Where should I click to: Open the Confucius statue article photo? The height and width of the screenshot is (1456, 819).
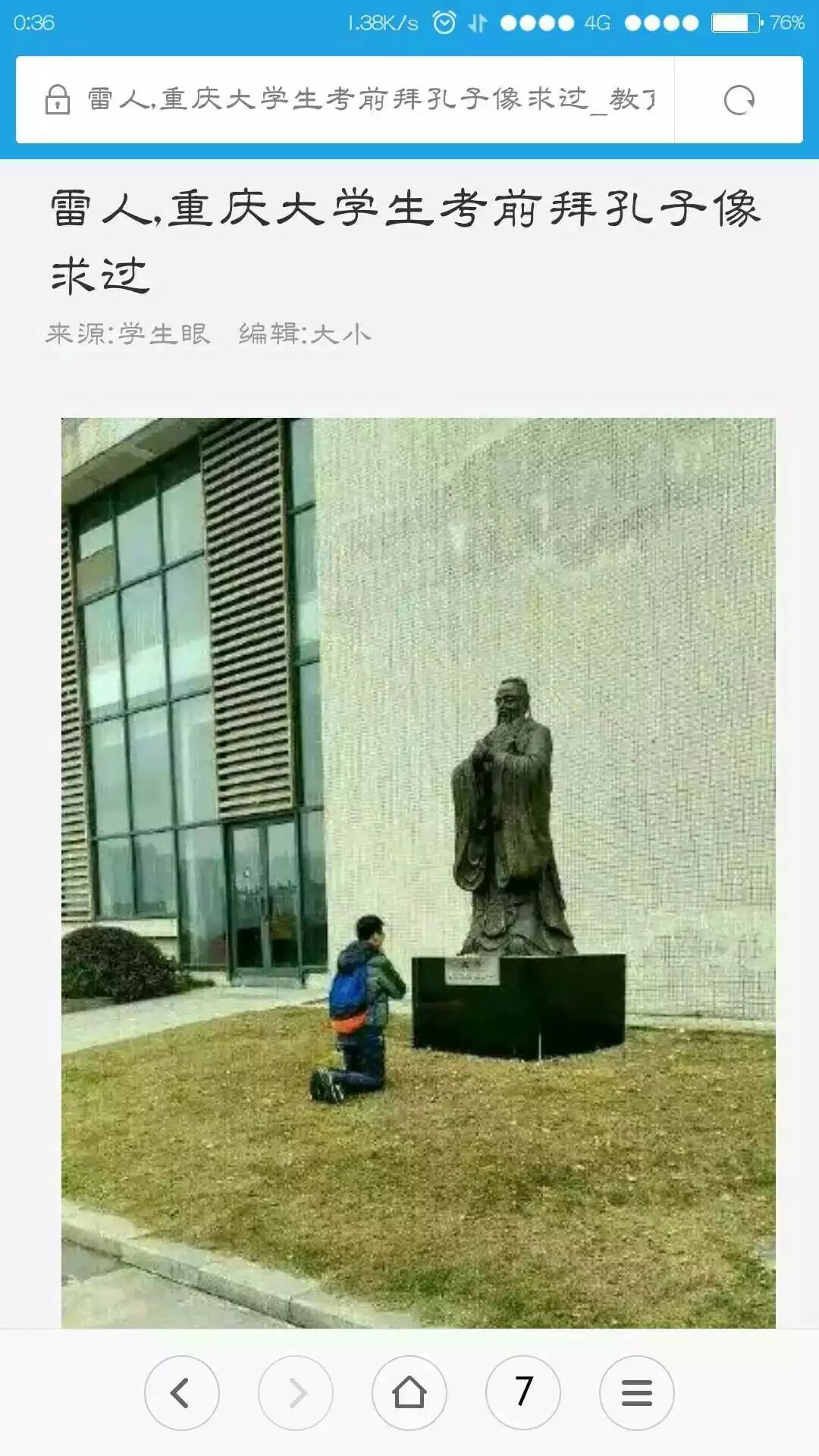coord(418,872)
